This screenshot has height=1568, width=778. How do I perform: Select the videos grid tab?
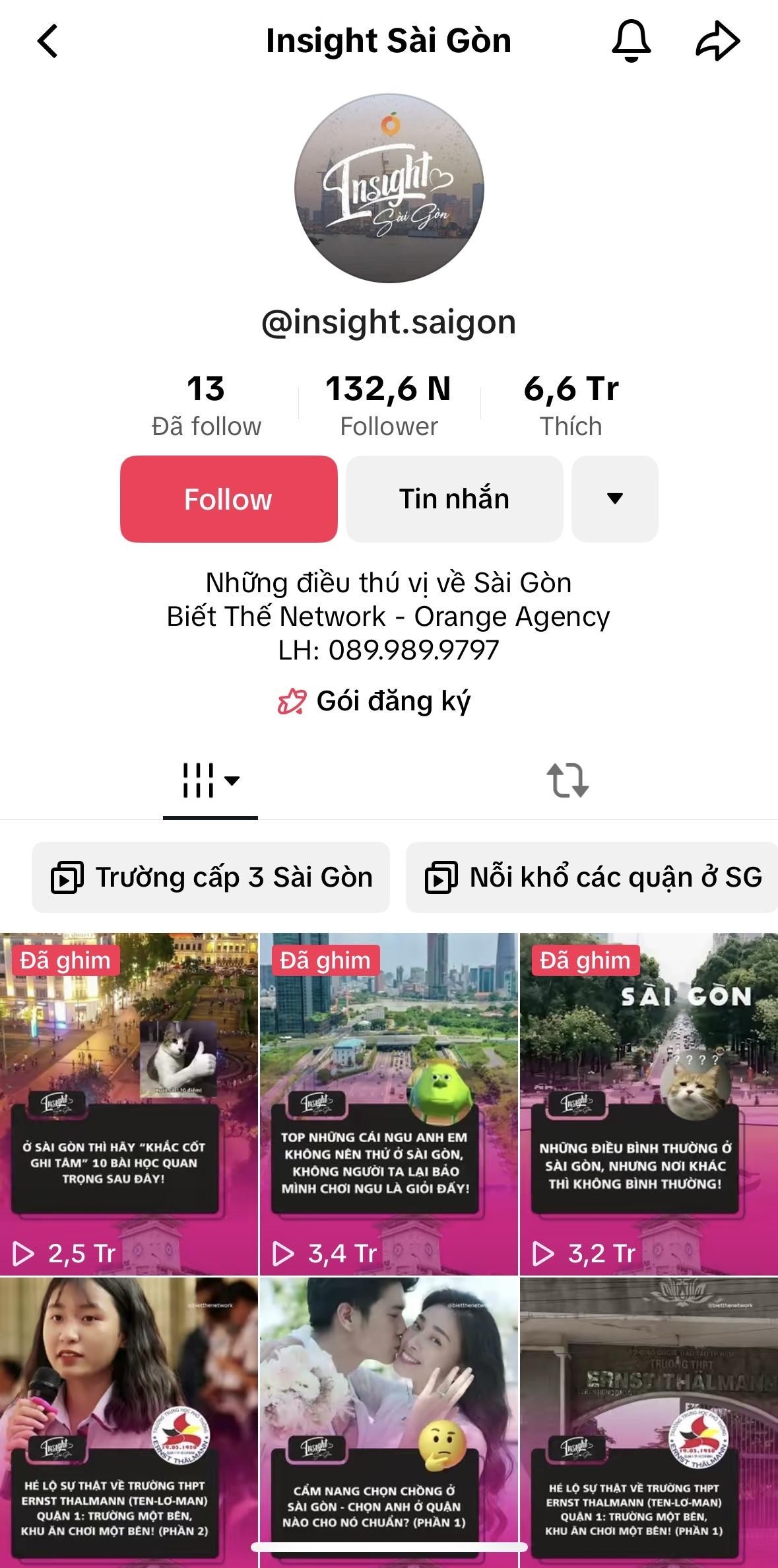coord(210,780)
